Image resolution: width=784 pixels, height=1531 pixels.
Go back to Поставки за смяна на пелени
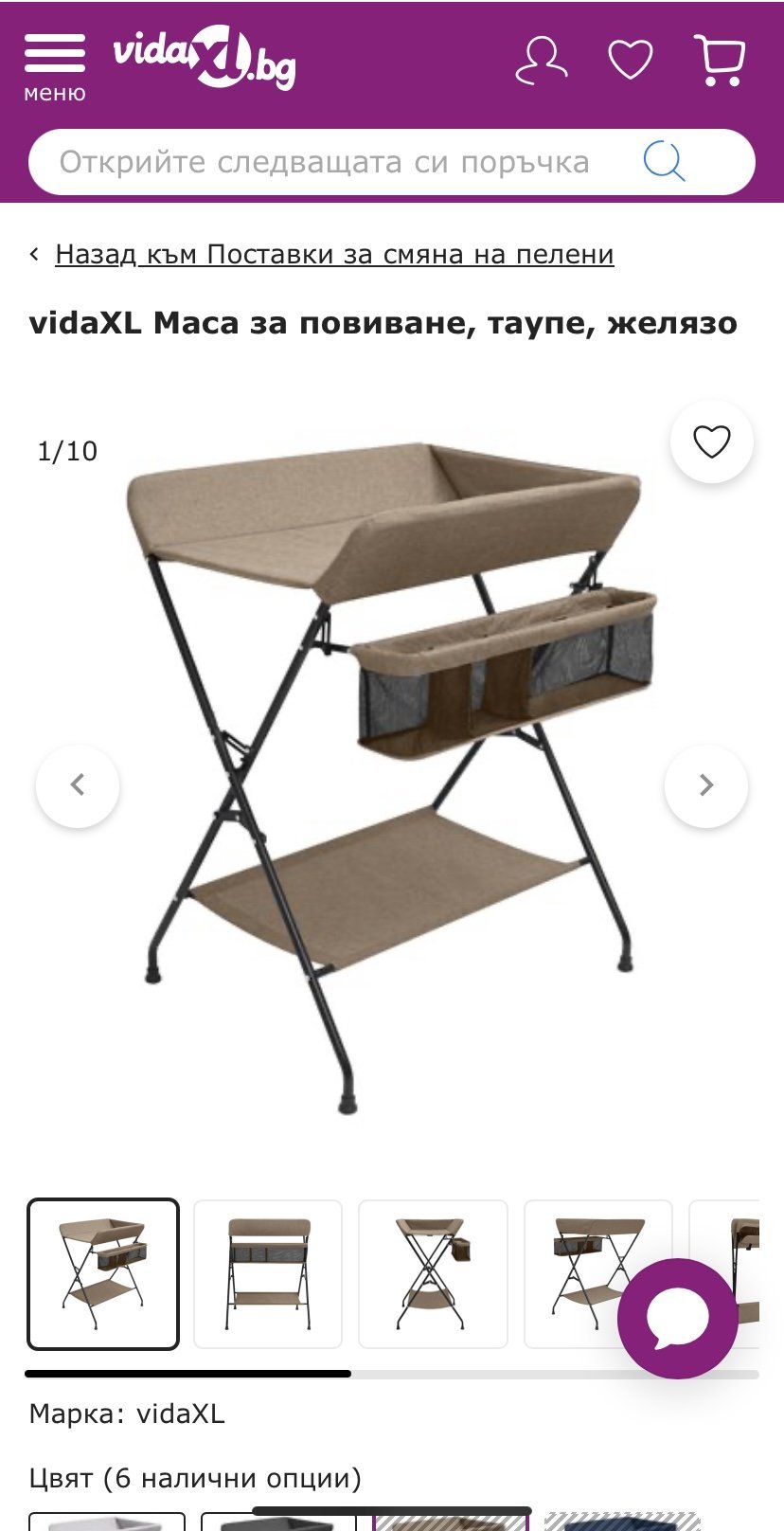pyautogui.click(x=334, y=254)
